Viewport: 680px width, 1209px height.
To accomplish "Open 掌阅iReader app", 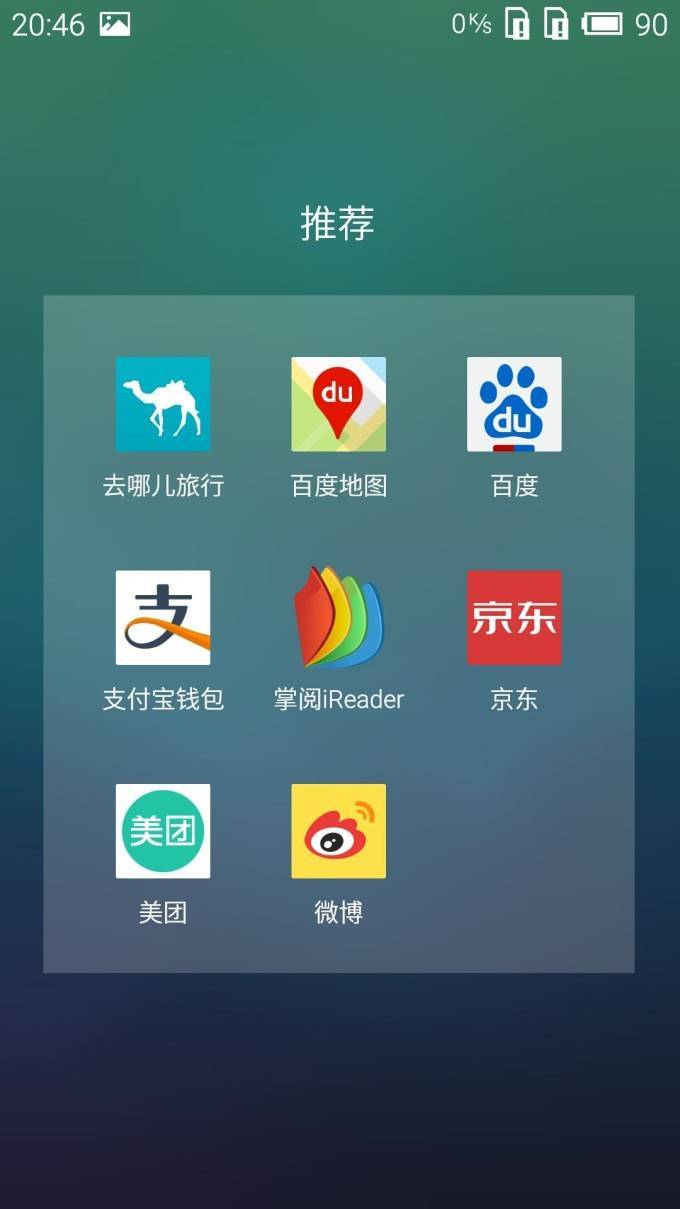I will [338, 617].
